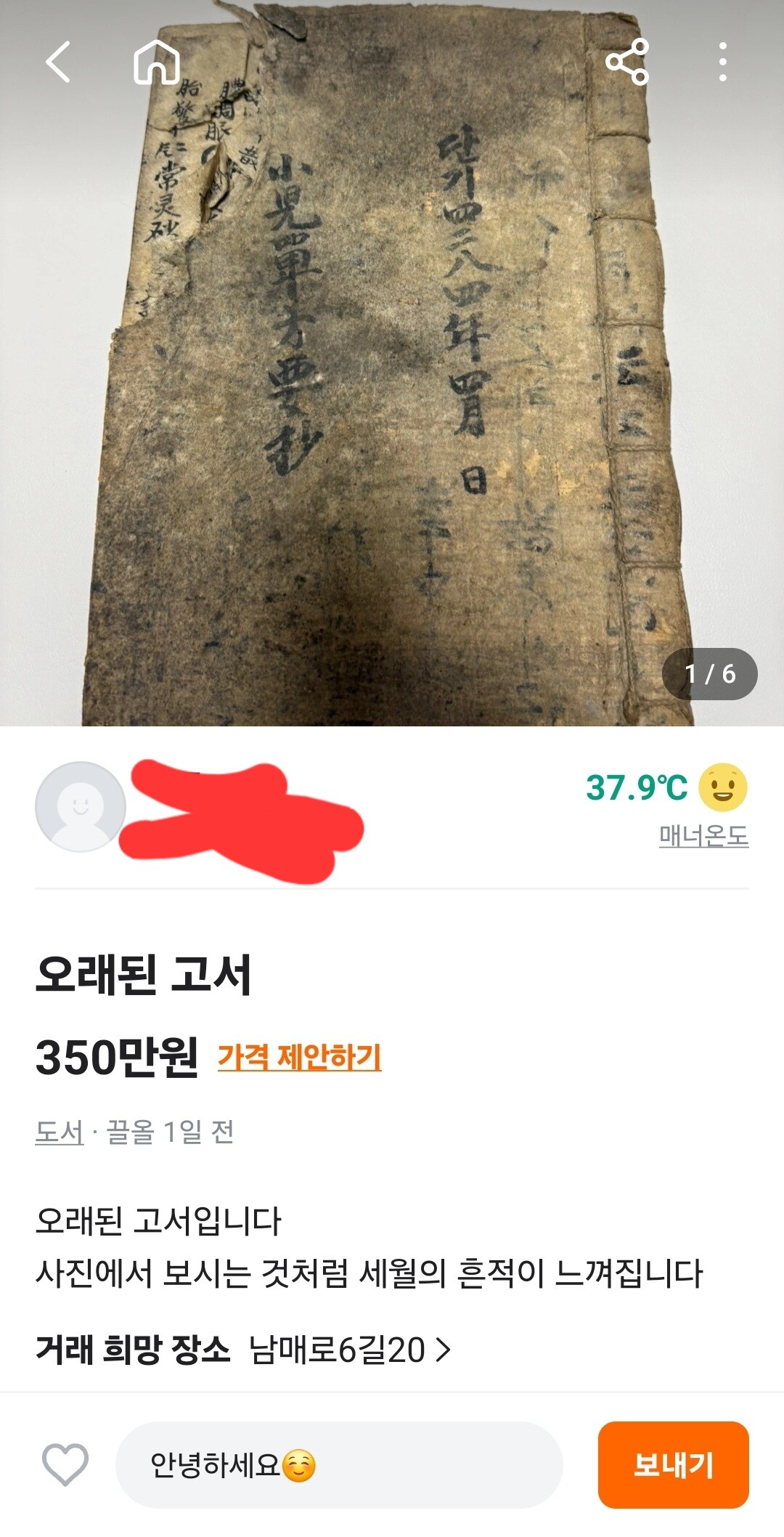The width and height of the screenshot is (784, 1537).
Task: Focus the 안녕하세요 message field
Action: pyautogui.click(x=339, y=1464)
